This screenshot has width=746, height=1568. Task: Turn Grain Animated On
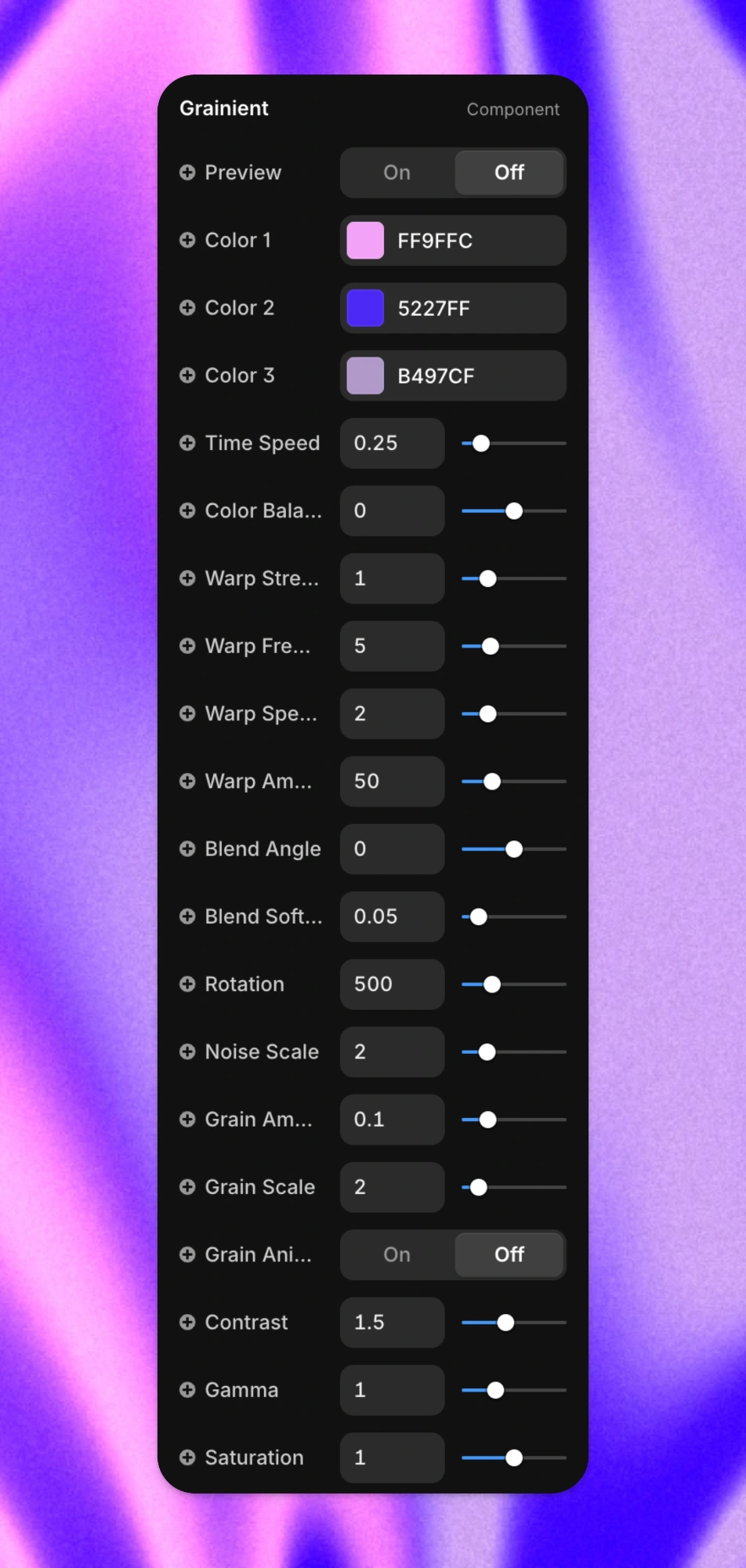click(397, 1254)
